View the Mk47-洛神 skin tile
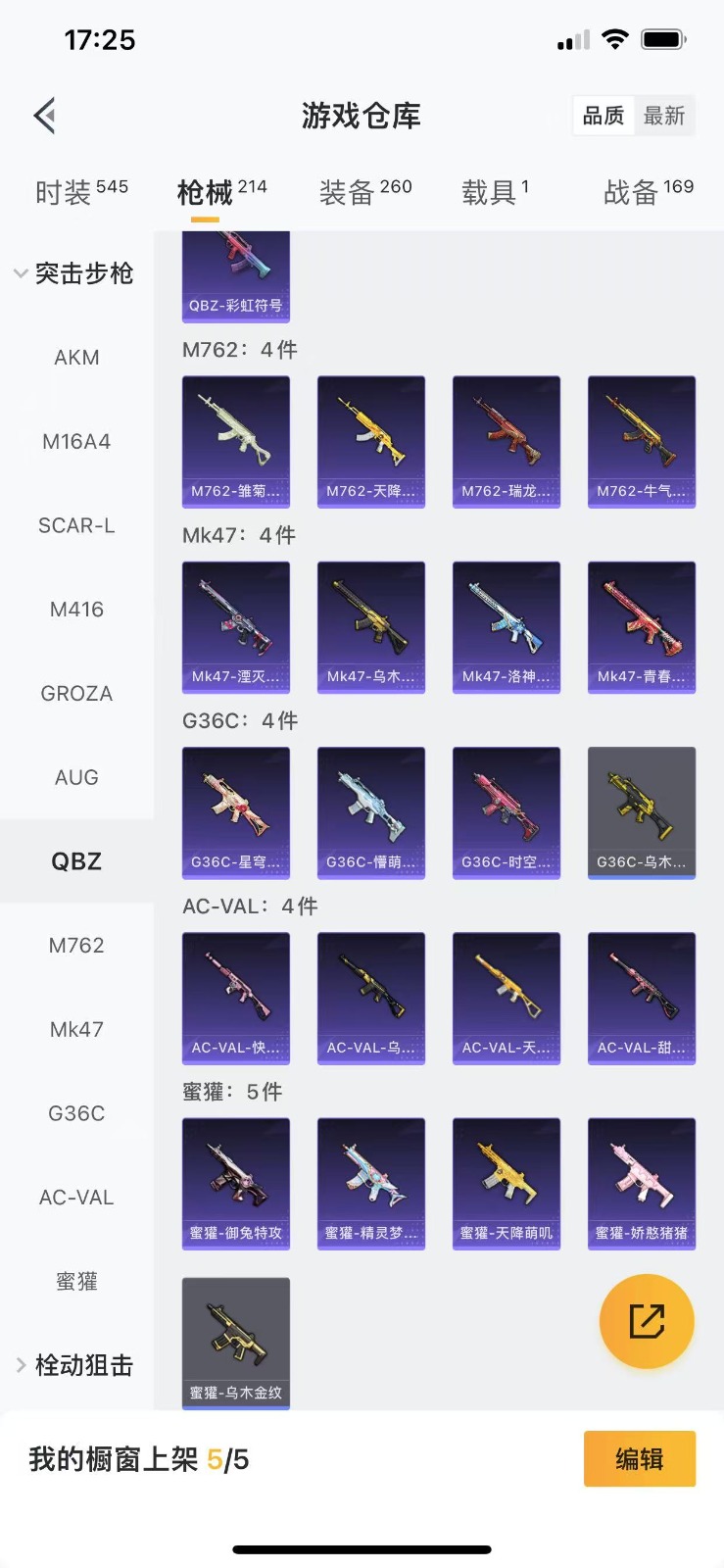Image resolution: width=724 pixels, height=1568 pixels. click(x=507, y=627)
